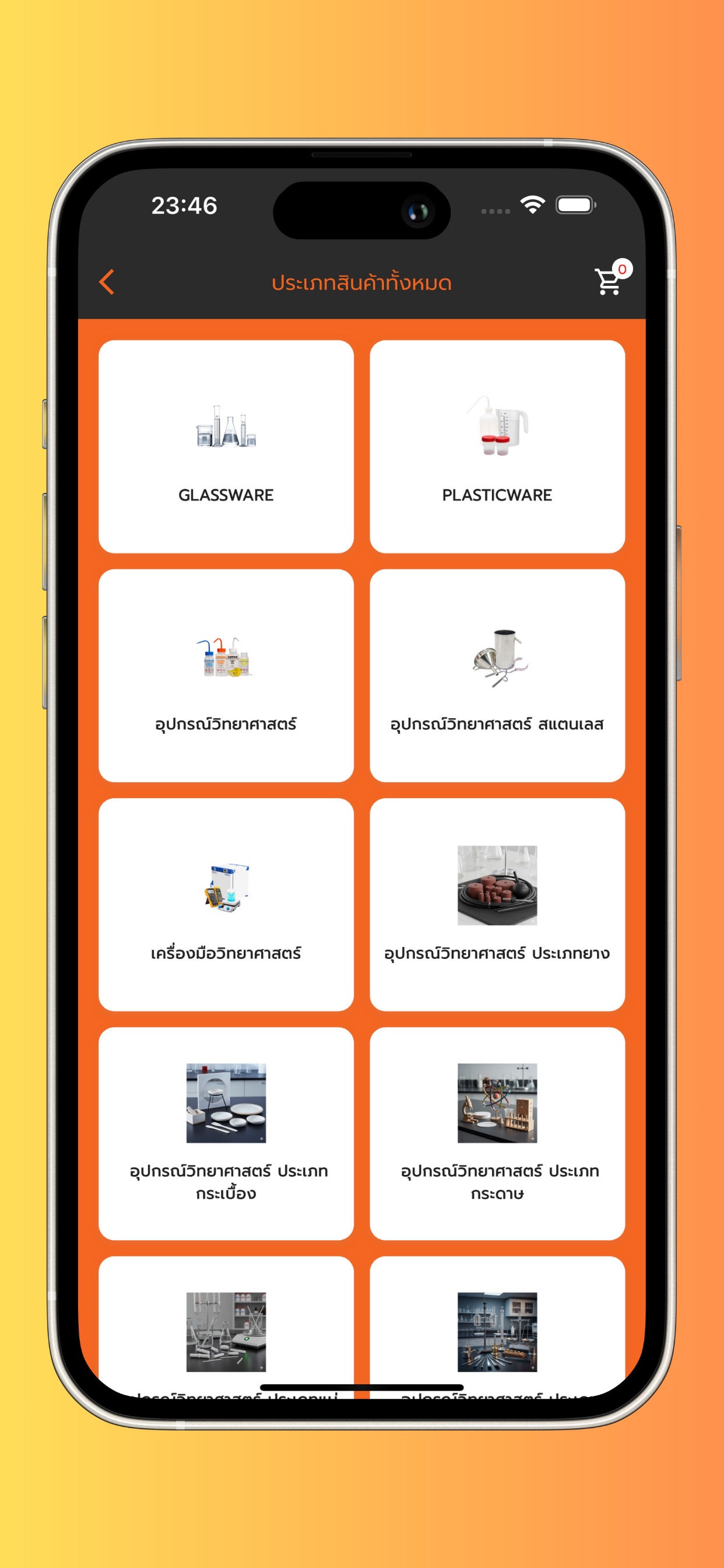Open อุปกรณ์วิทยาศาสตร์ ประเภทกระเบื้อง card

tap(226, 1133)
